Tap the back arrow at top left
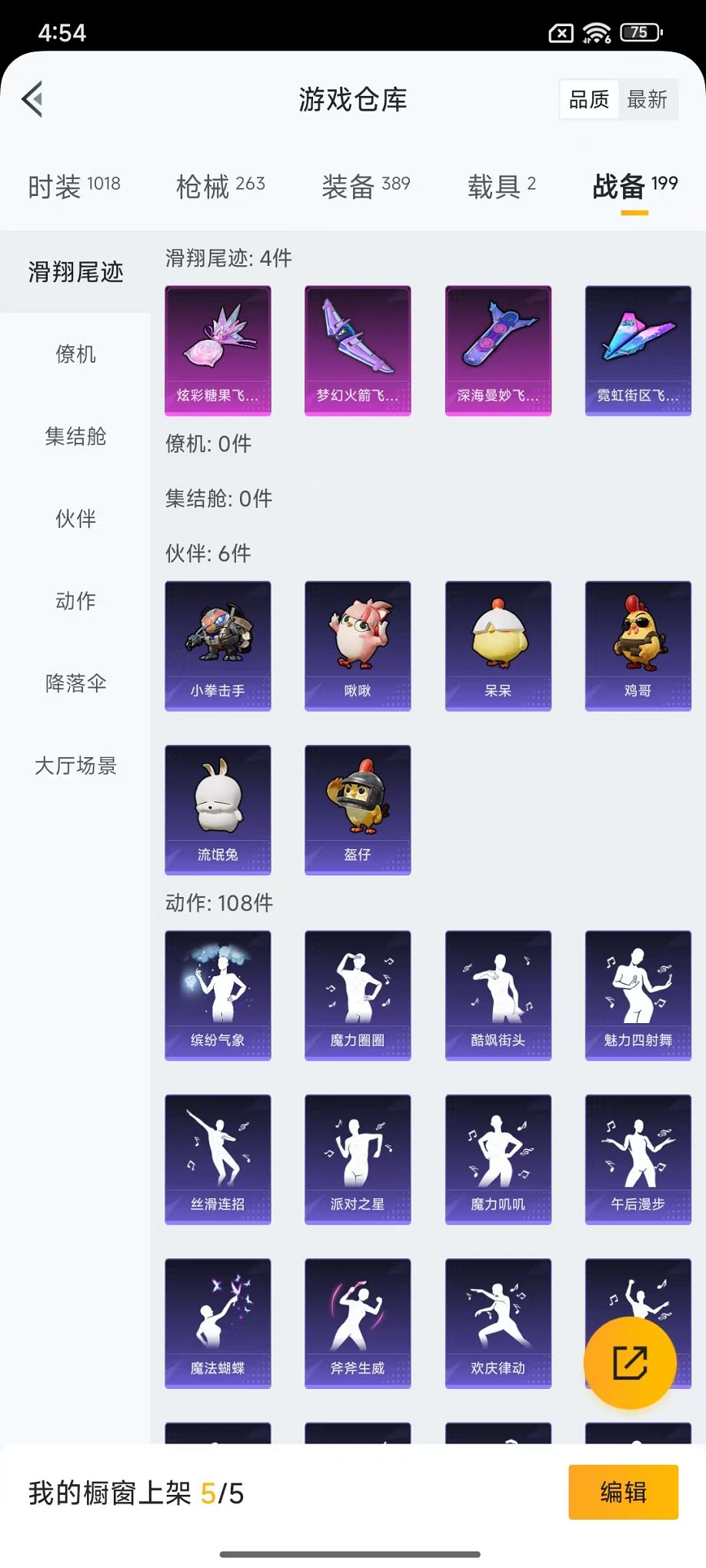Screen dimensions: 706x1568 [x=32, y=100]
